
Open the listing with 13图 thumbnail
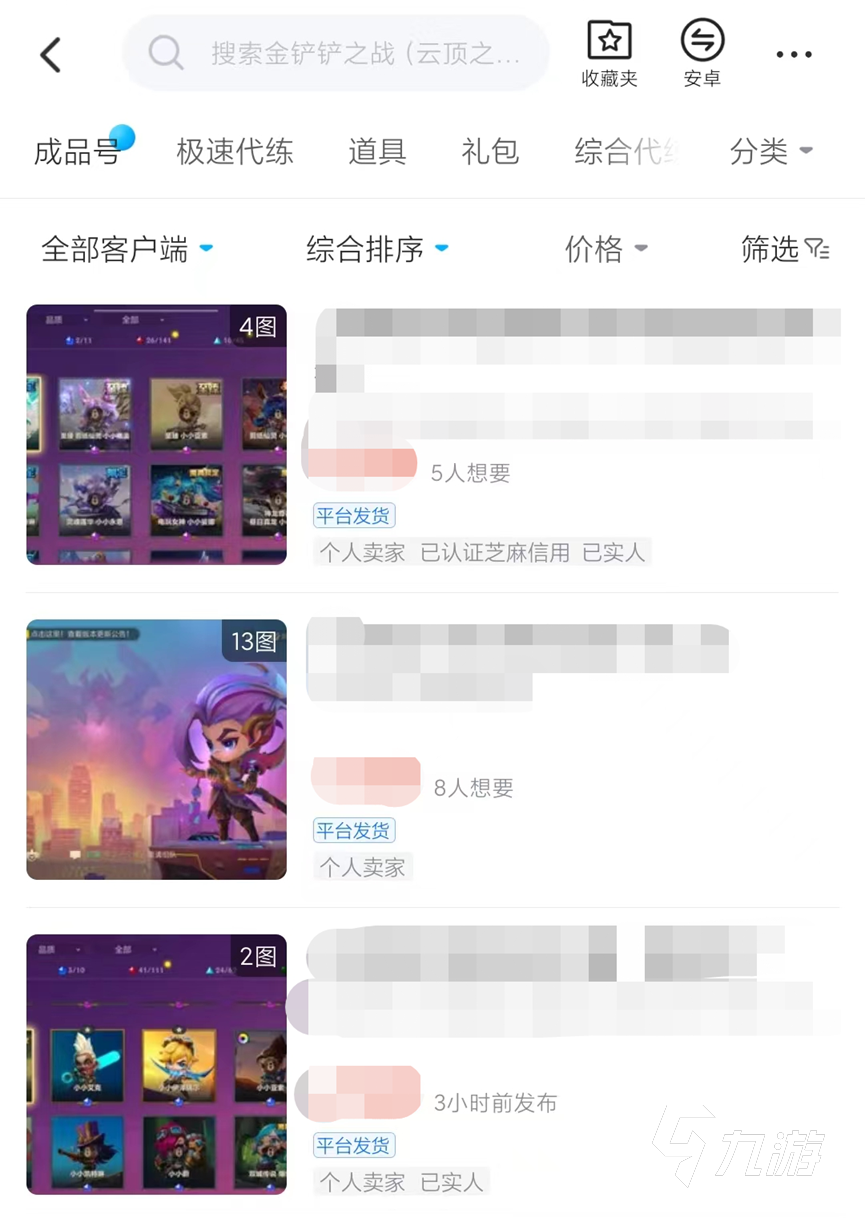coord(157,749)
